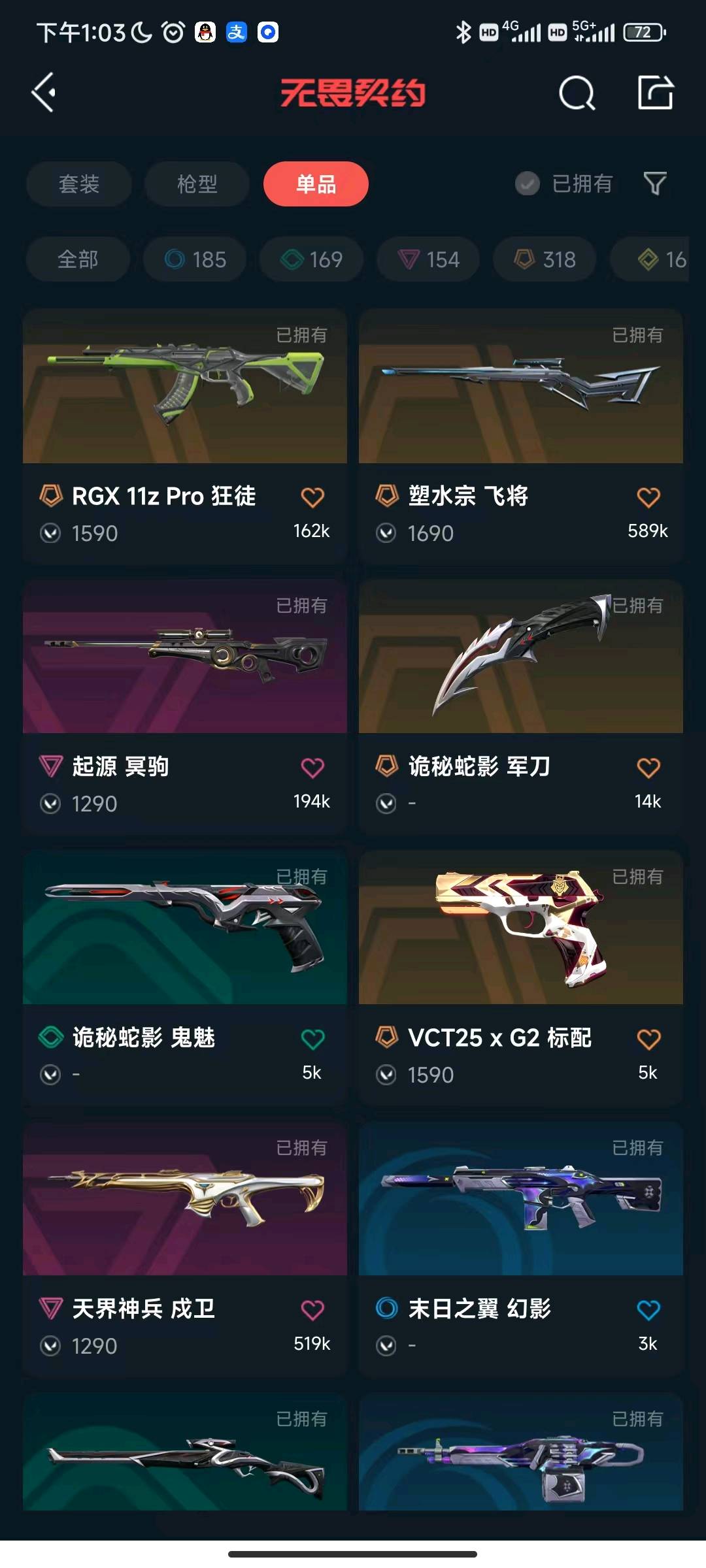This screenshot has width=706, height=1568.
Task: Switch to the 套装 tab
Action: 79,184
